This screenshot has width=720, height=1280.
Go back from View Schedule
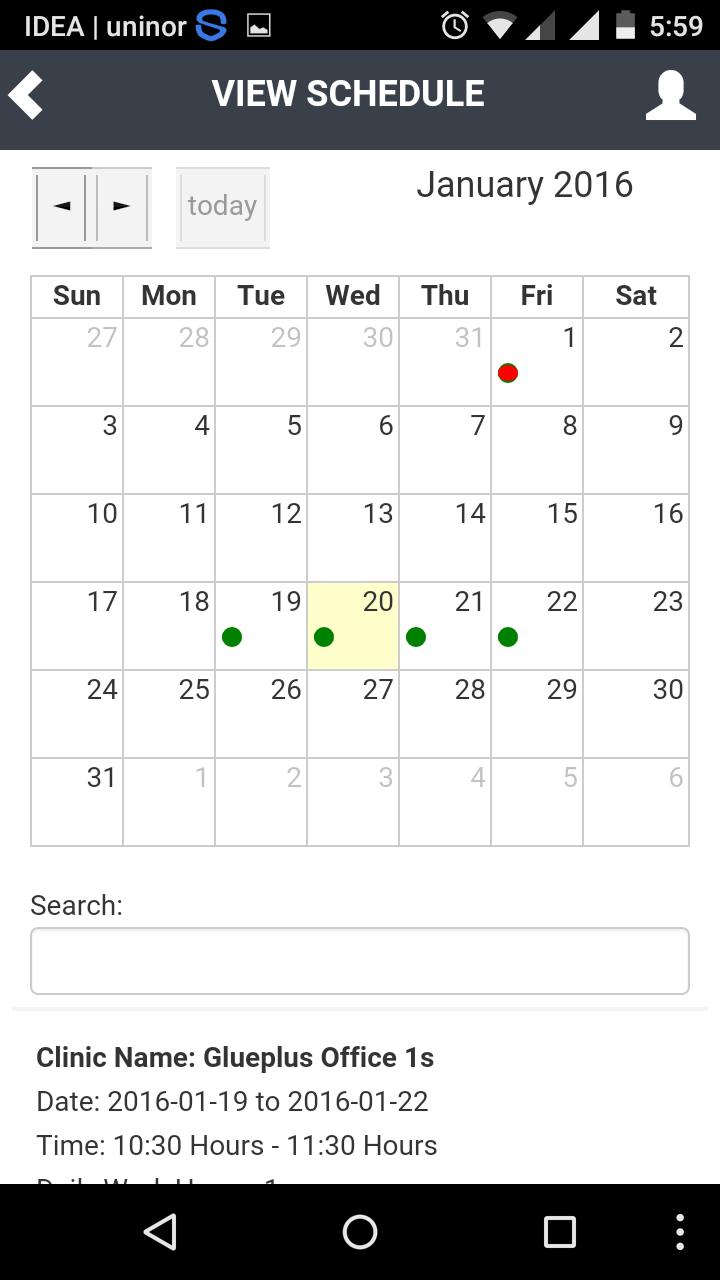pos(27,96)
